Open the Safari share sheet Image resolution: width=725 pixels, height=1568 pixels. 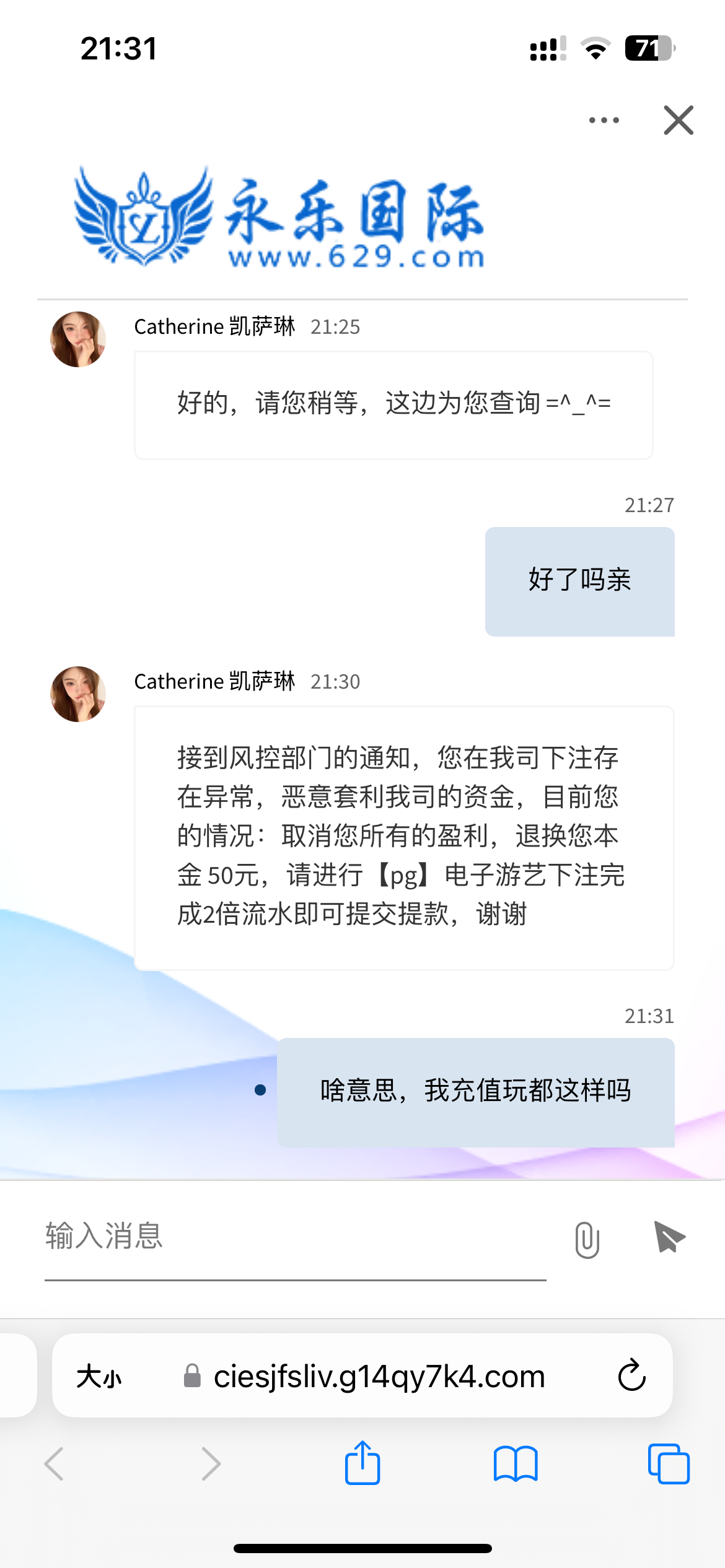coord(362,1463)
